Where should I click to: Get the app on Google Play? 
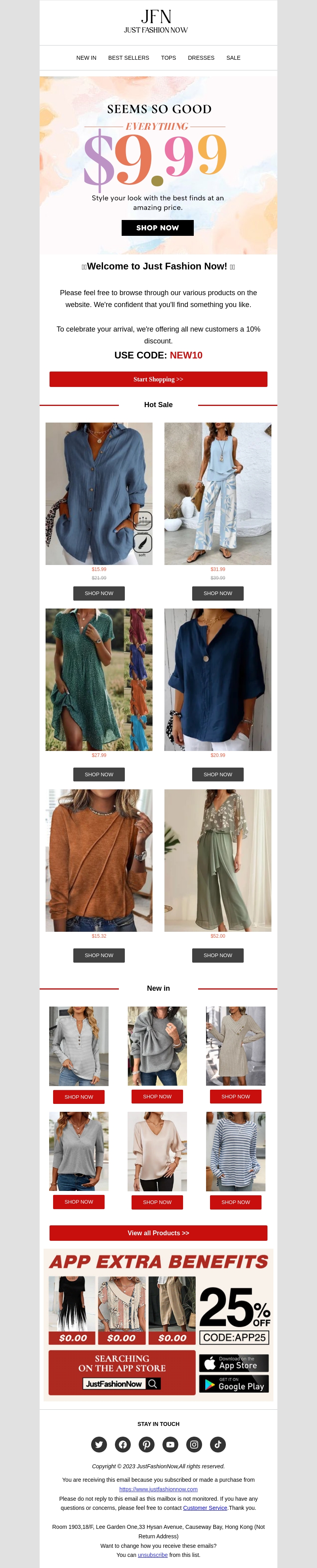coord(233,1384)
